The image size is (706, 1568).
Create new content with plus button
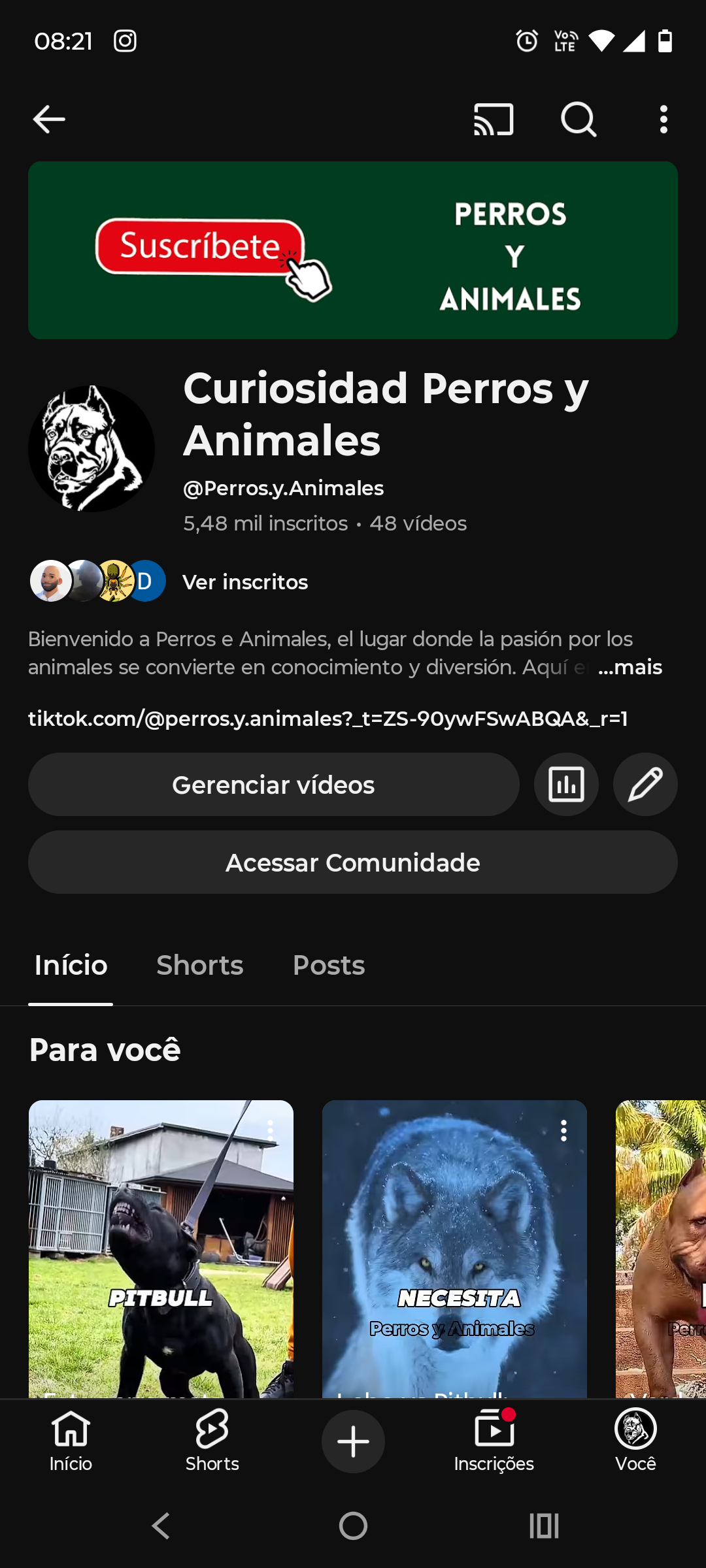[x=353, y=1441]
